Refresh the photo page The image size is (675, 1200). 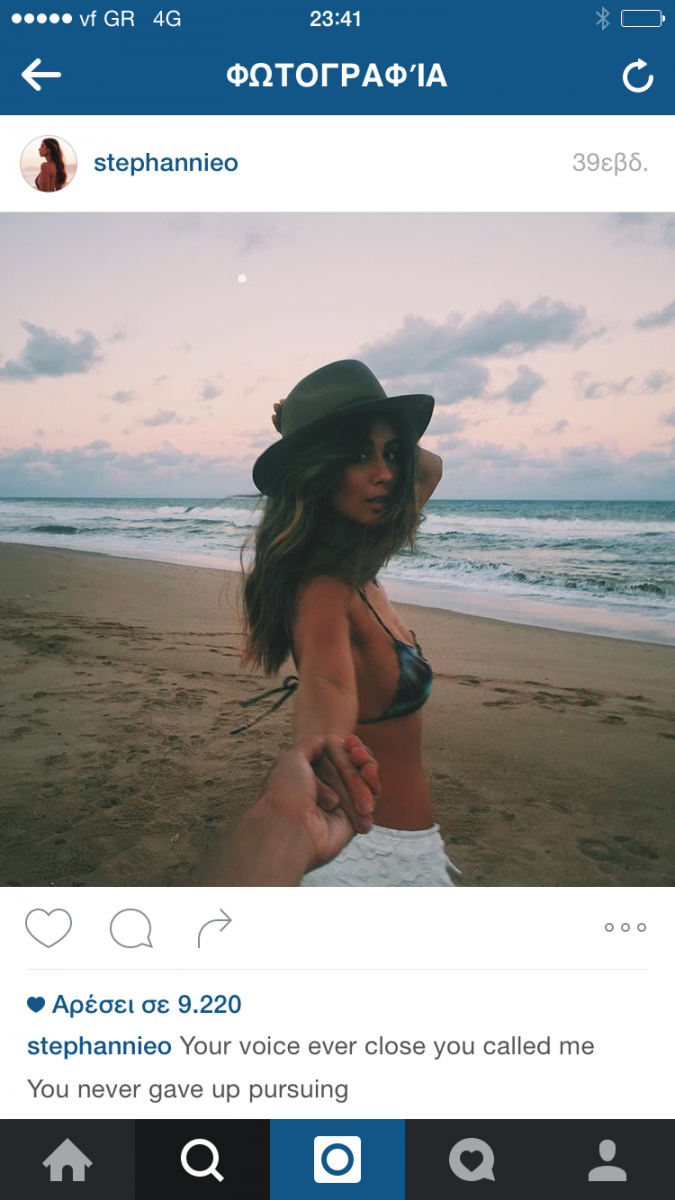637,77
